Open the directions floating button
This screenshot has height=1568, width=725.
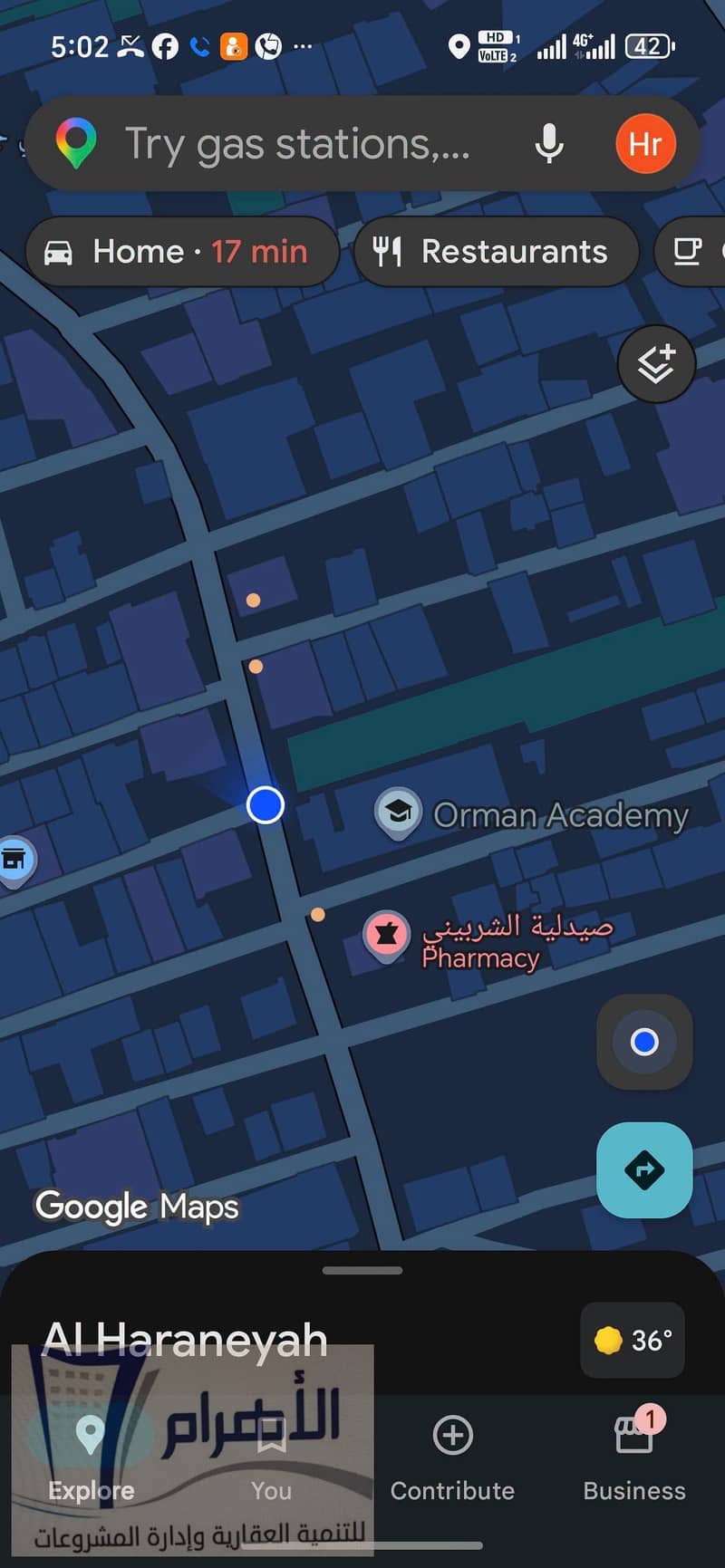644,1169
